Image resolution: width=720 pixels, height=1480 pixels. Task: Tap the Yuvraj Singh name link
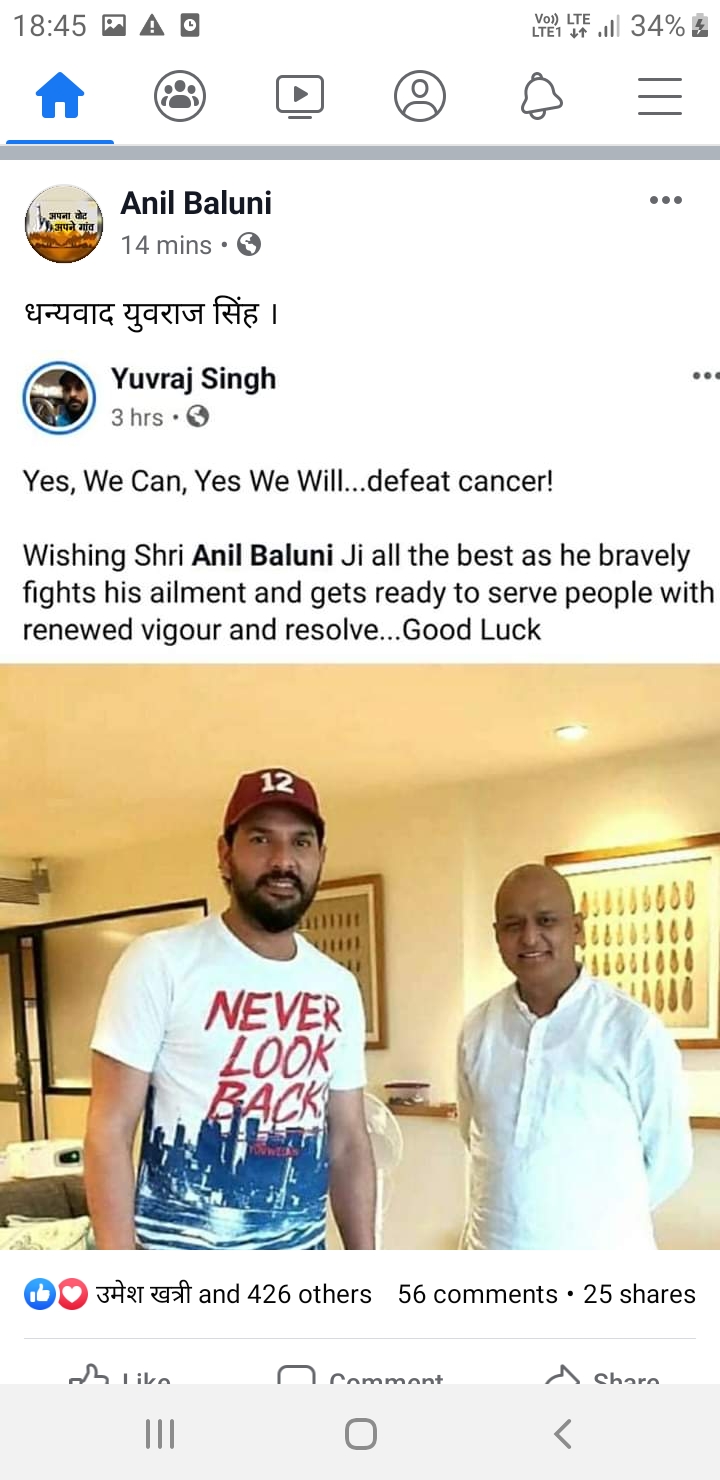tap(193, 379)
